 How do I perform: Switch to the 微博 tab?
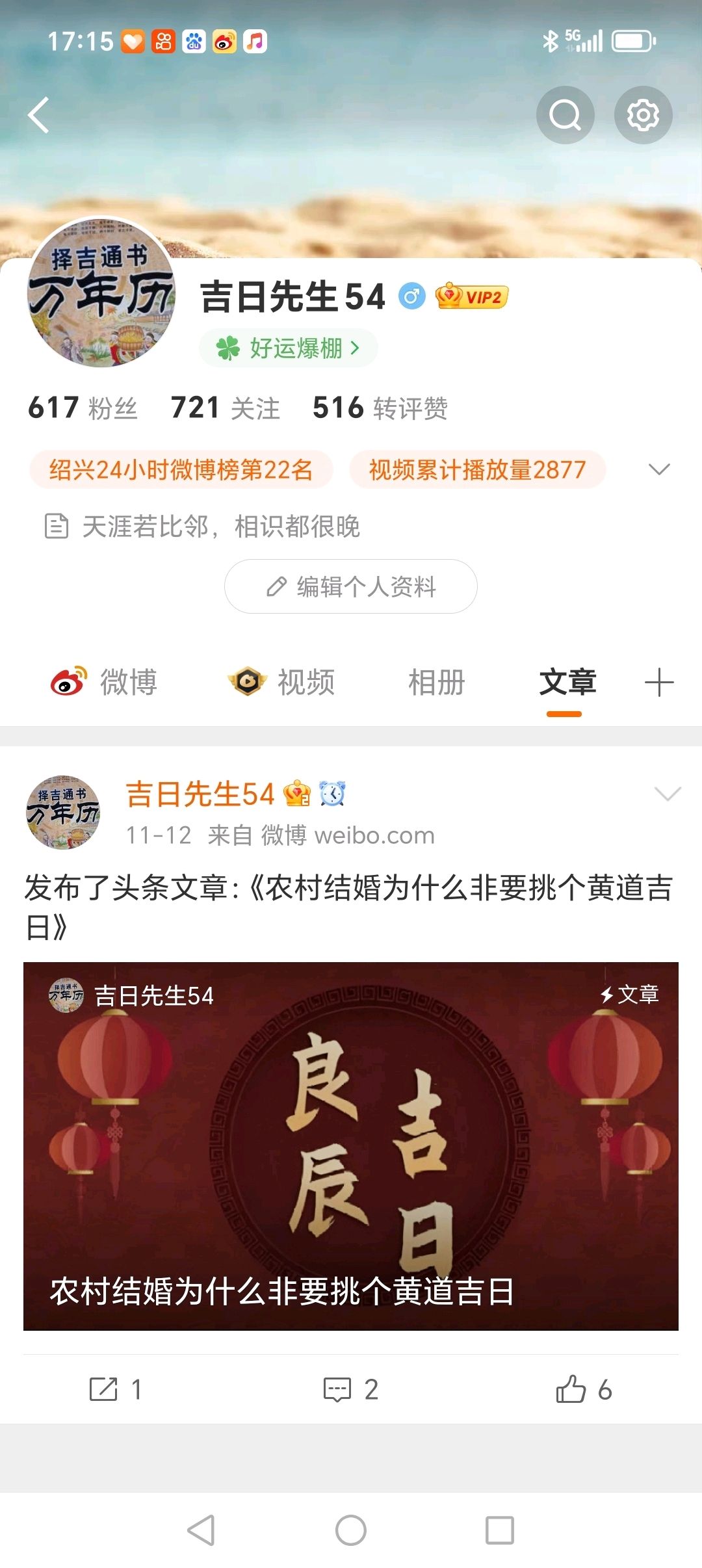click(104, 683)
